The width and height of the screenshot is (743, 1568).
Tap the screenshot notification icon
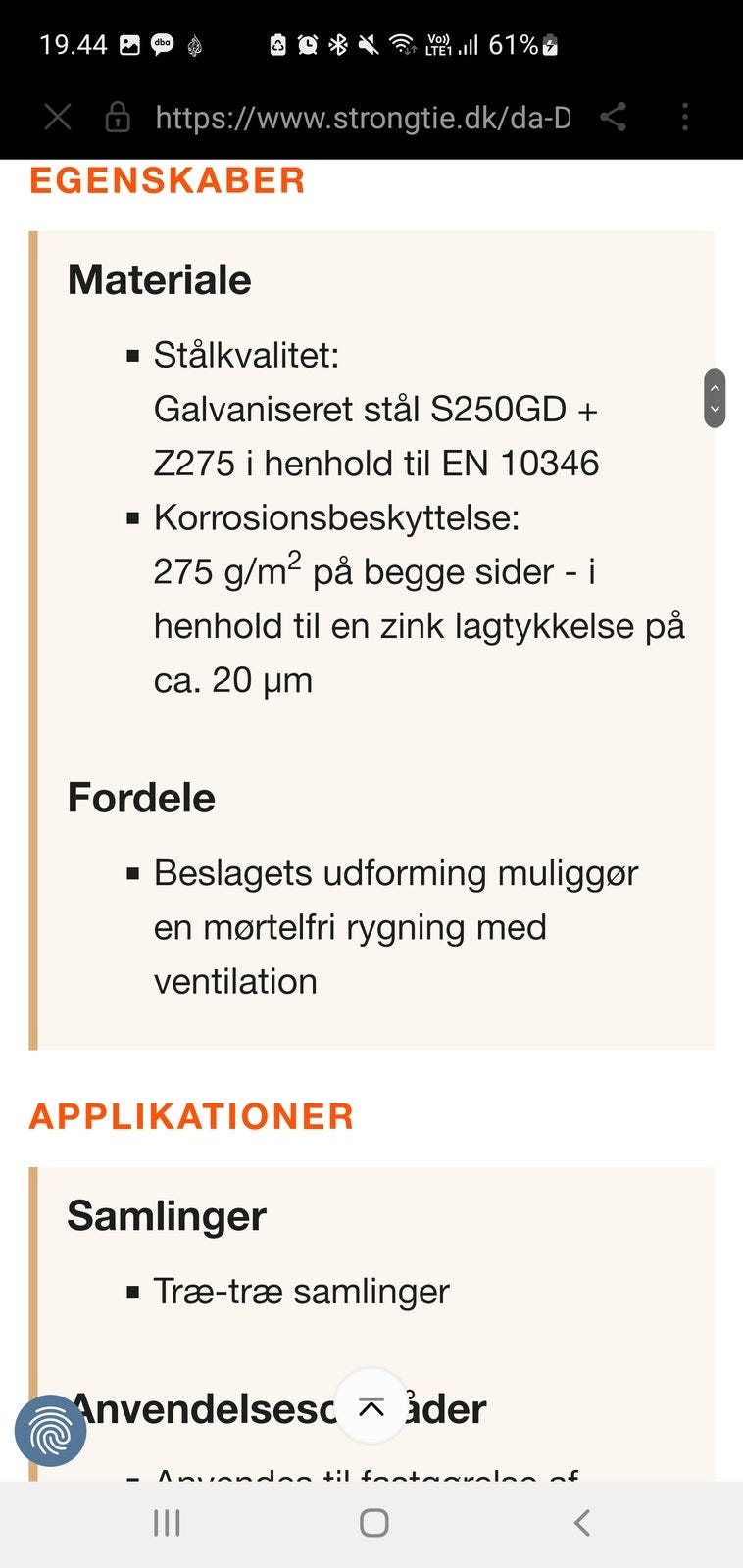tap(128, 43)
